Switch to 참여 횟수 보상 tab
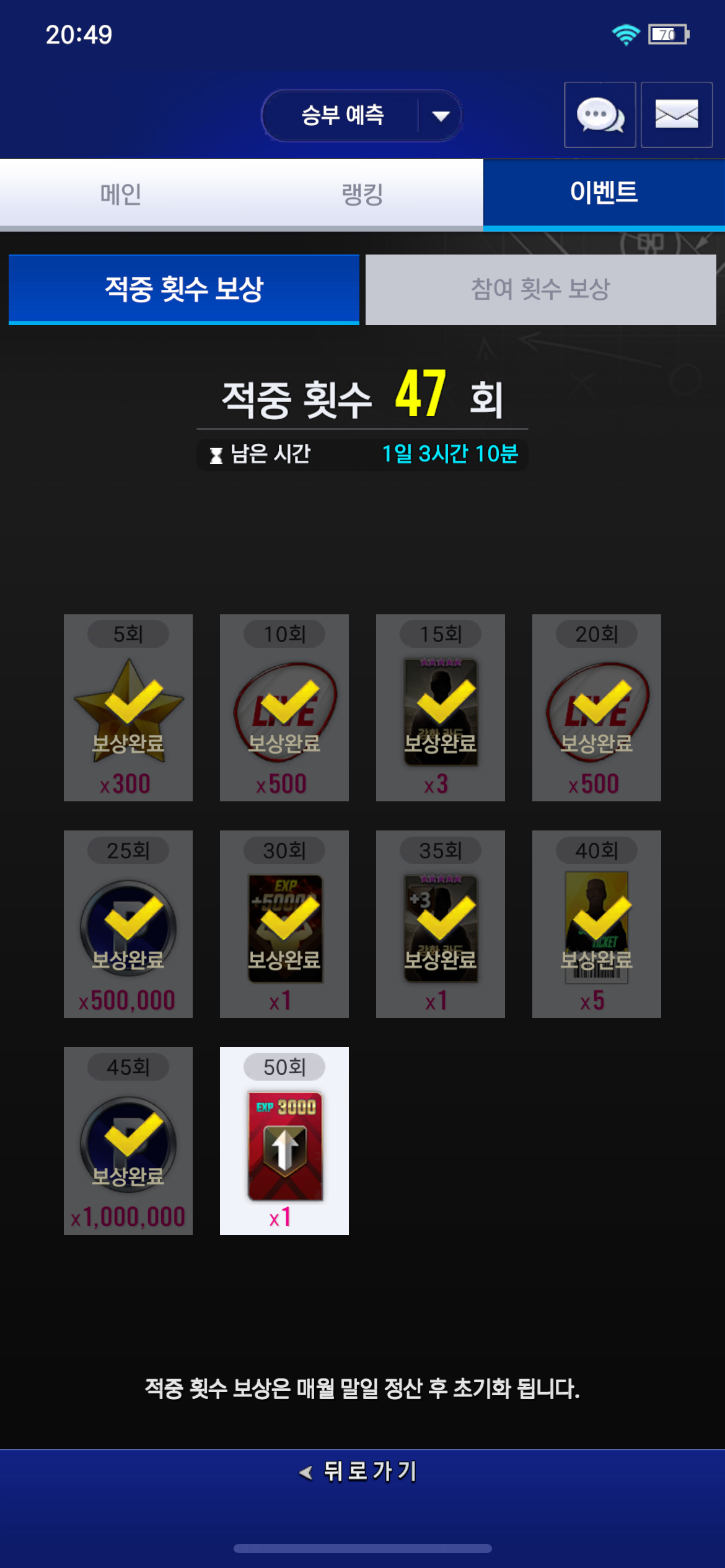The image size is (725, 1568). [x=540, y=289]
